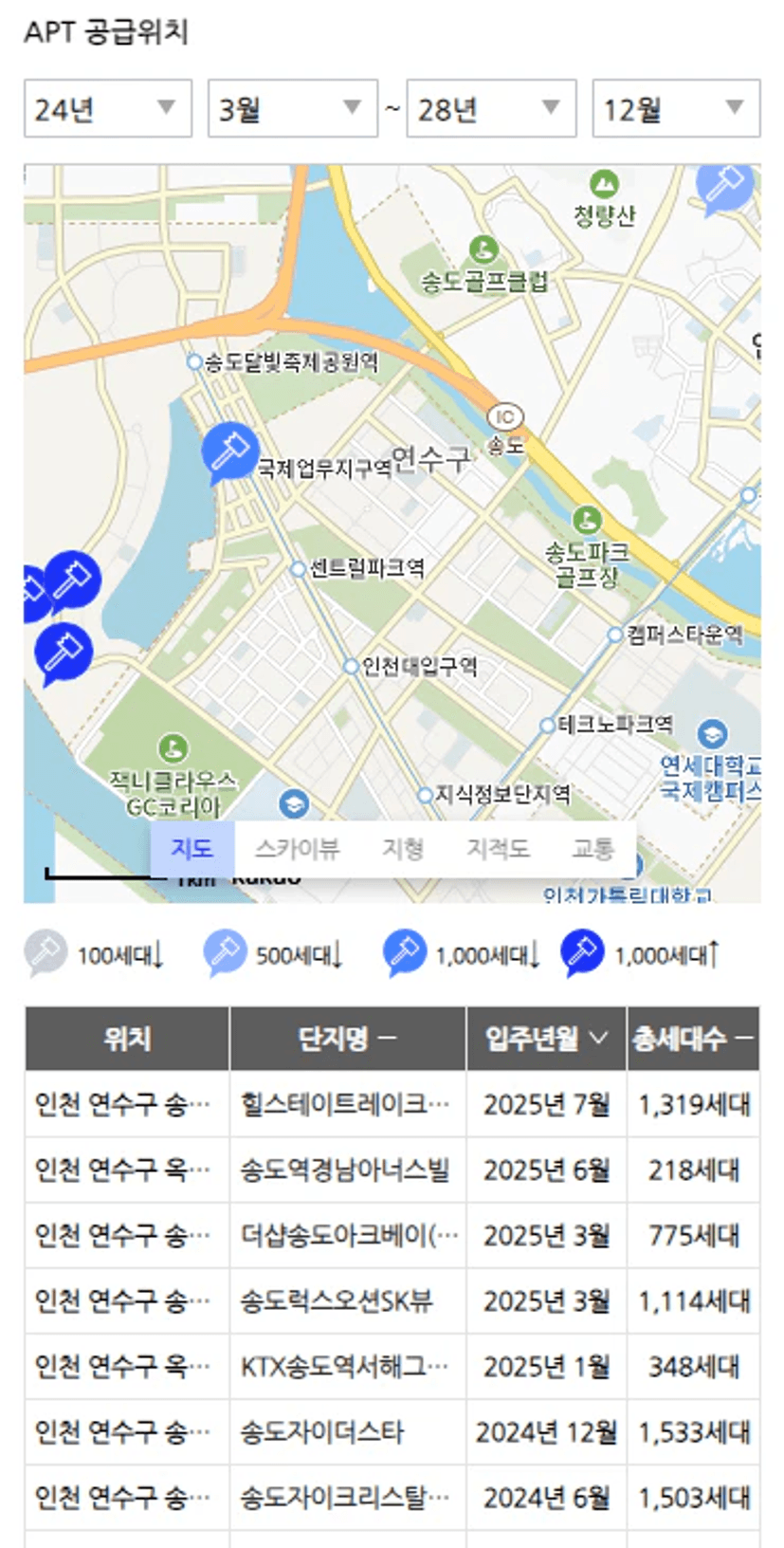
Task: Switch map to 지적도 view
Action: [498, 848]
